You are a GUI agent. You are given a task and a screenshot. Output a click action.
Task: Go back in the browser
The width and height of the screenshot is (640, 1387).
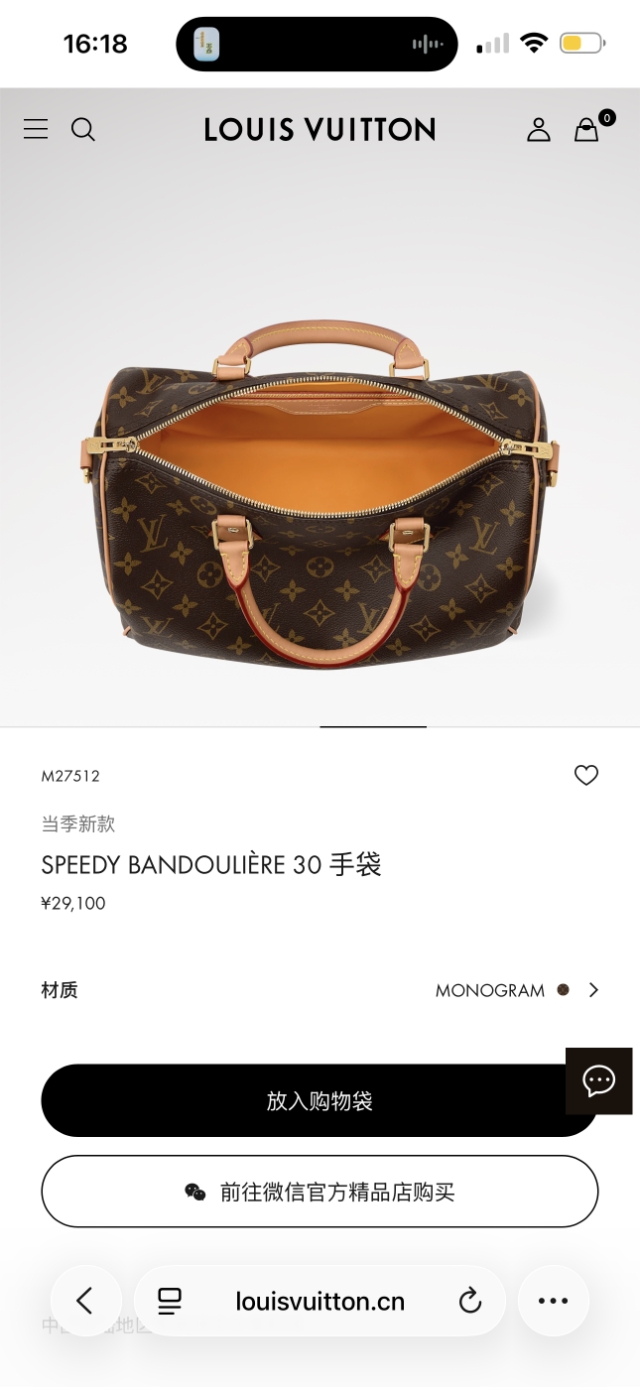pos(85,1300)
